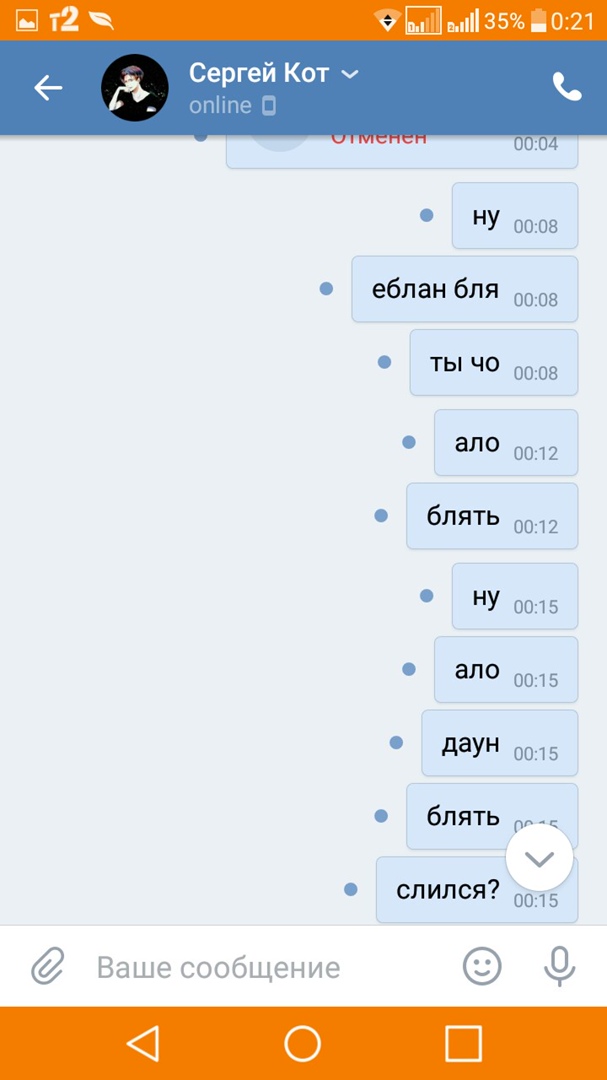Open the recent apps overview
Screen dimensions: 607x1080
pyautogui.click(x=463, y=1044)
